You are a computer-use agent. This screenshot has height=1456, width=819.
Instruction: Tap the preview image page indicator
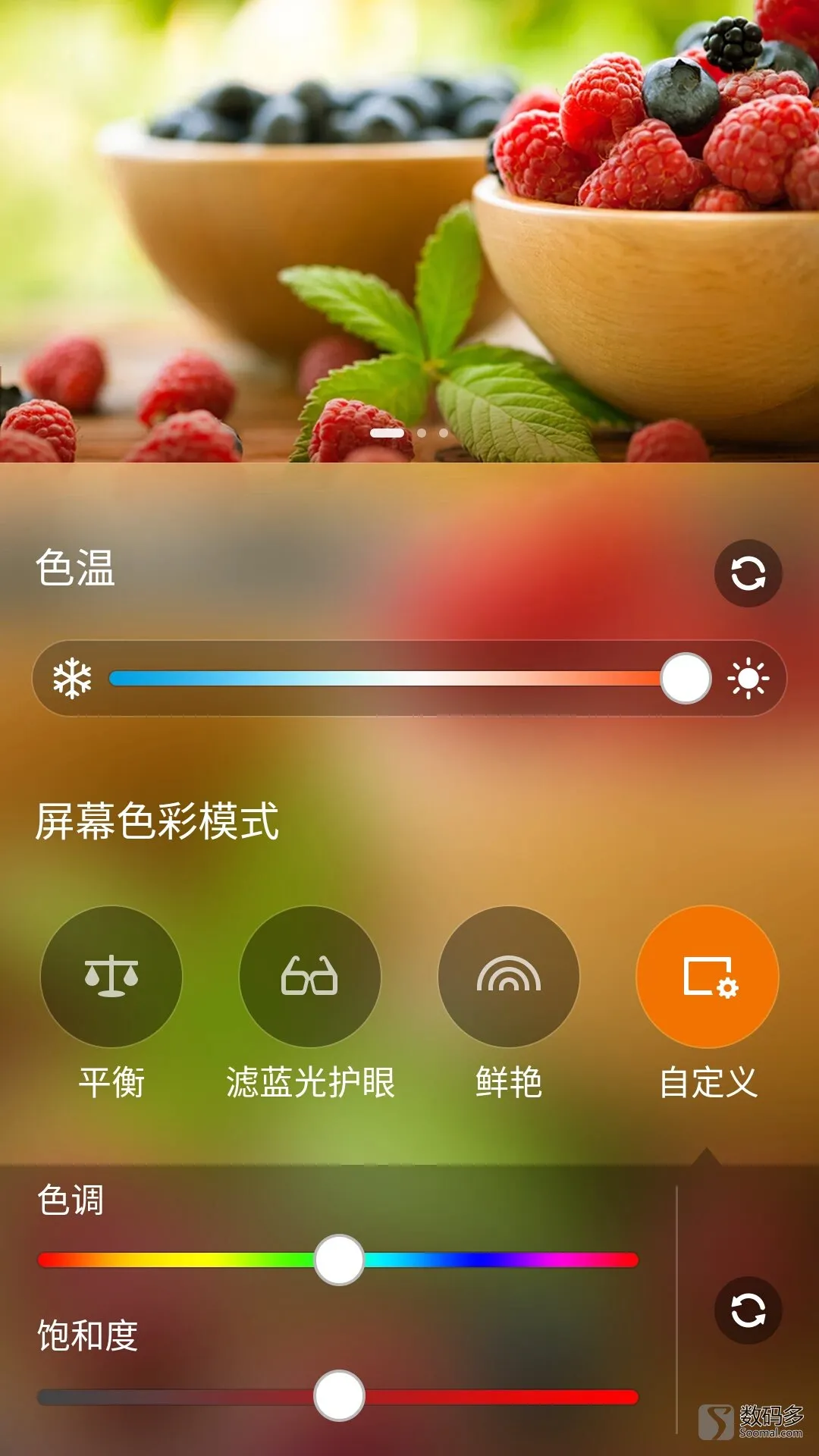click(x=409, y=433)
